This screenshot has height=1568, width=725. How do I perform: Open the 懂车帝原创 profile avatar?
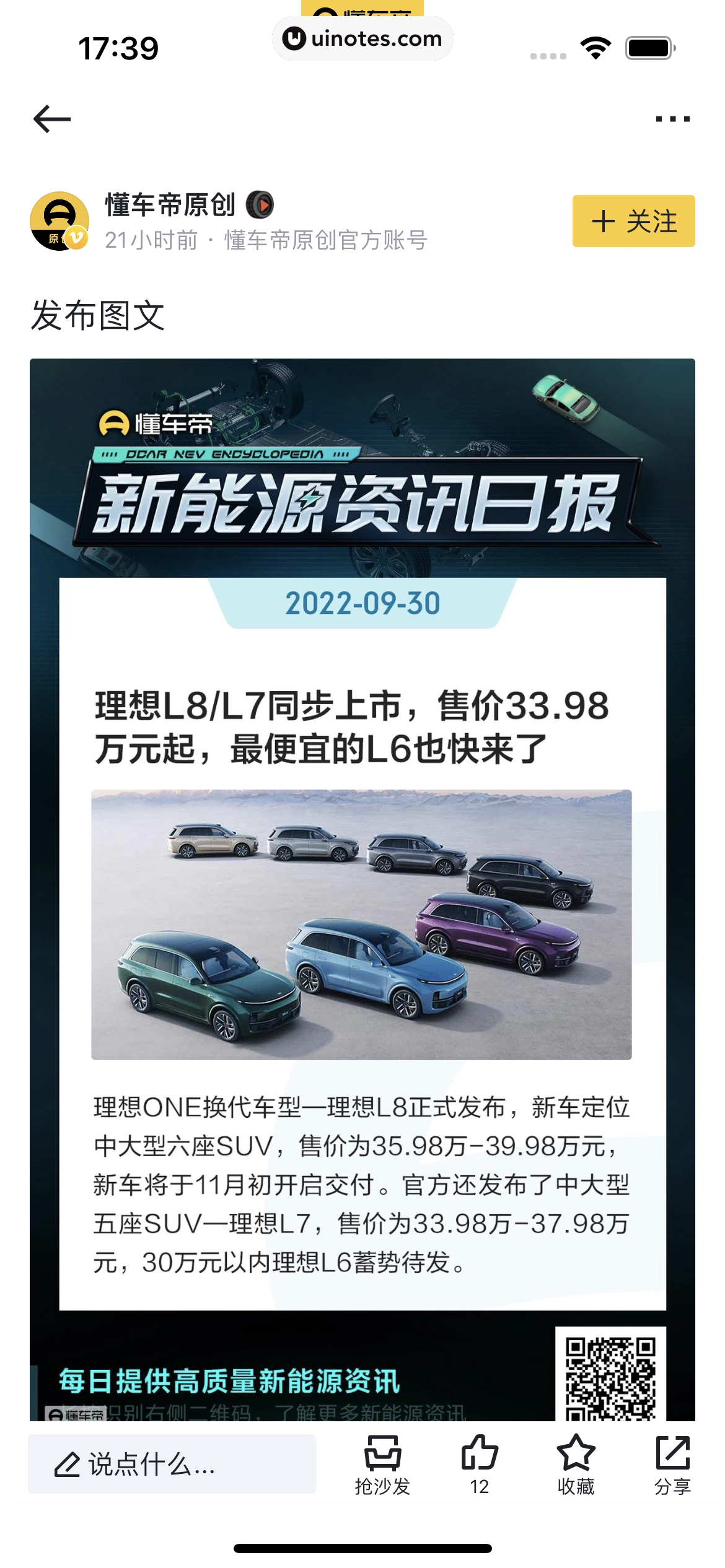pos(59,221)
